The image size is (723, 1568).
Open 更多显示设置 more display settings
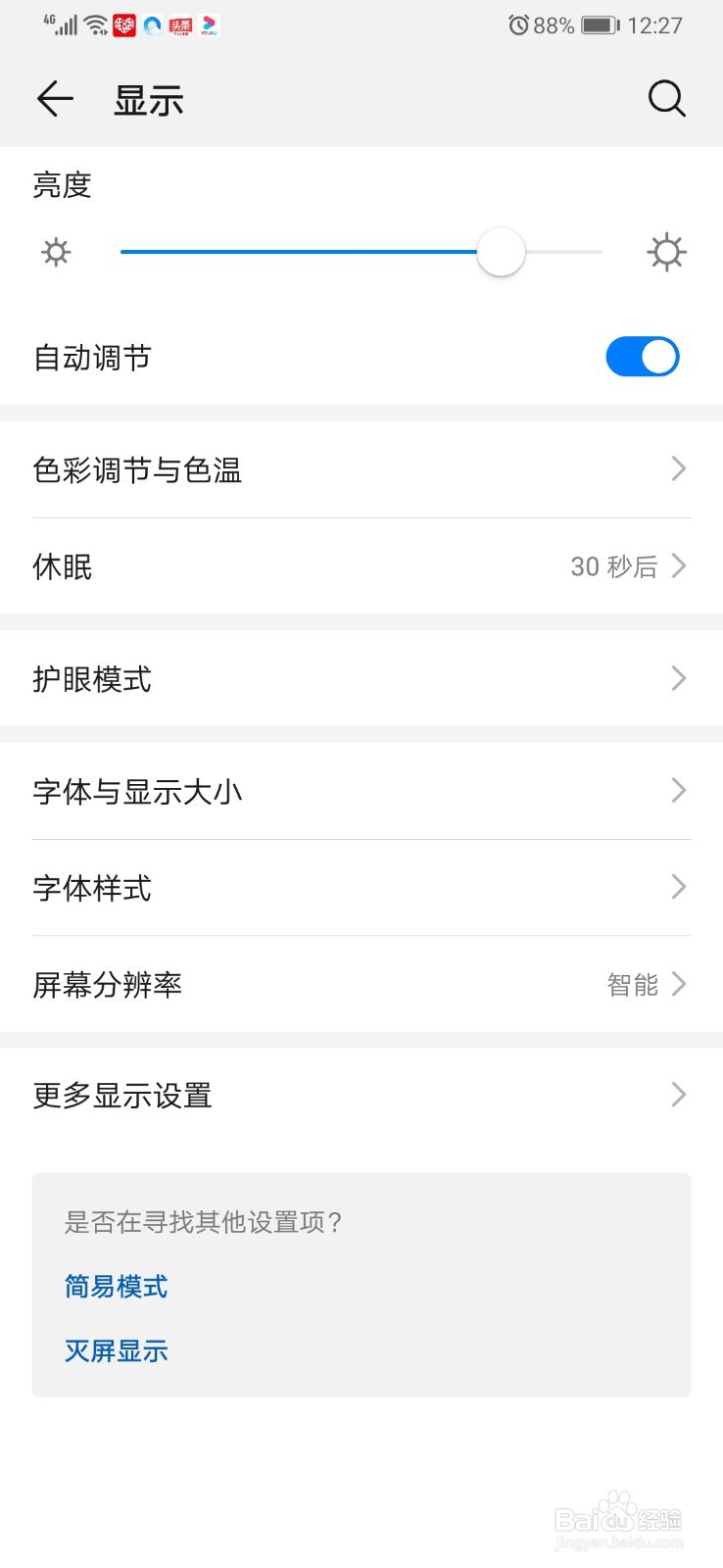click(361, 1095)
